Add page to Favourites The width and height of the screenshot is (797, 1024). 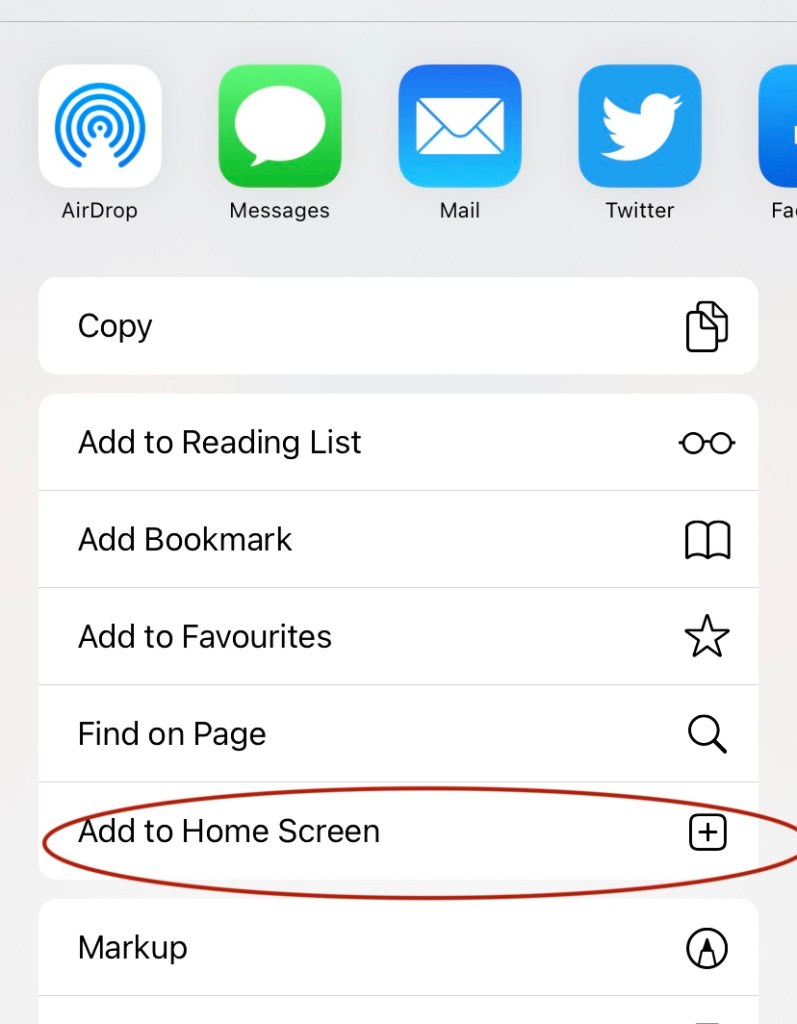tap(398, 636)
